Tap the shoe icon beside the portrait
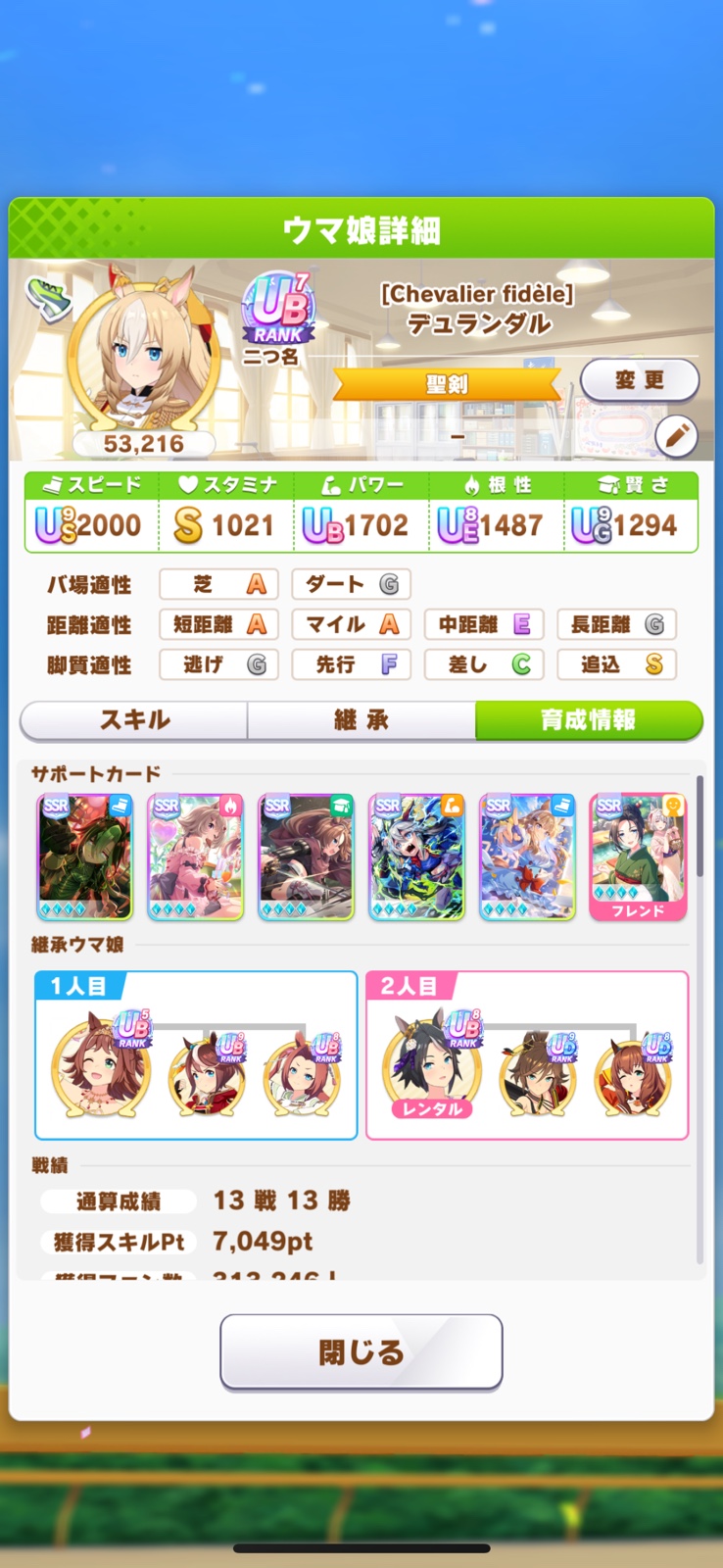 click(x=47, y=299)
